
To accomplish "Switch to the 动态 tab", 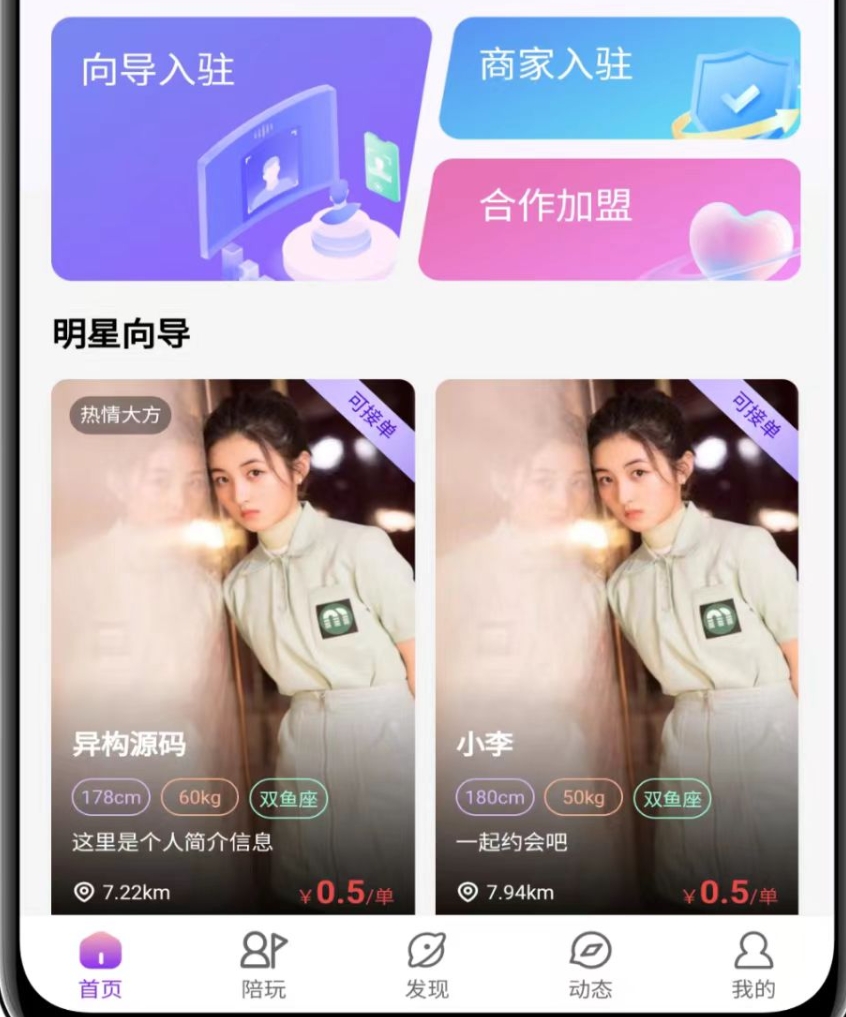I will tap(590, 965).
